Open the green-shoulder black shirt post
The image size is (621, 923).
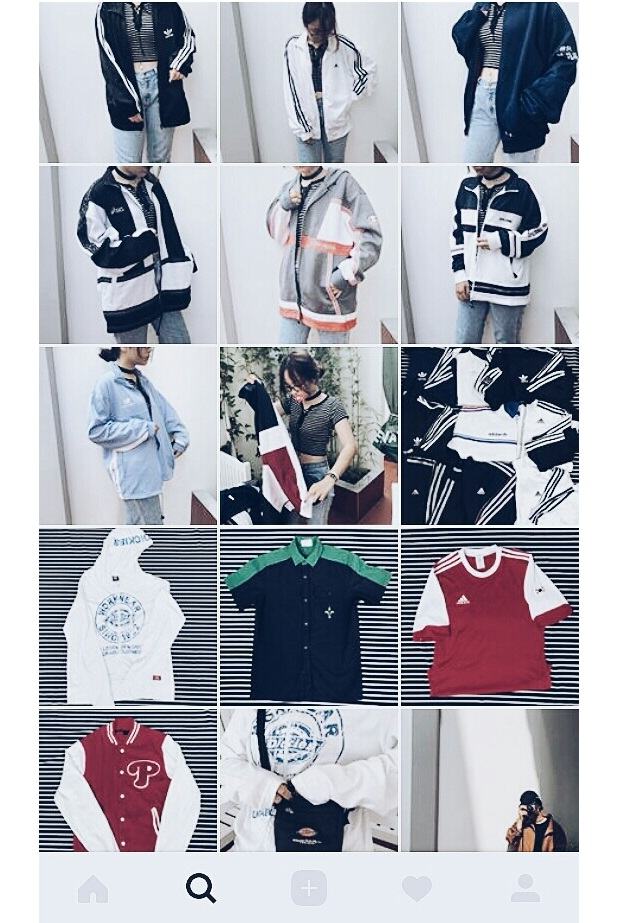point(309,617)
